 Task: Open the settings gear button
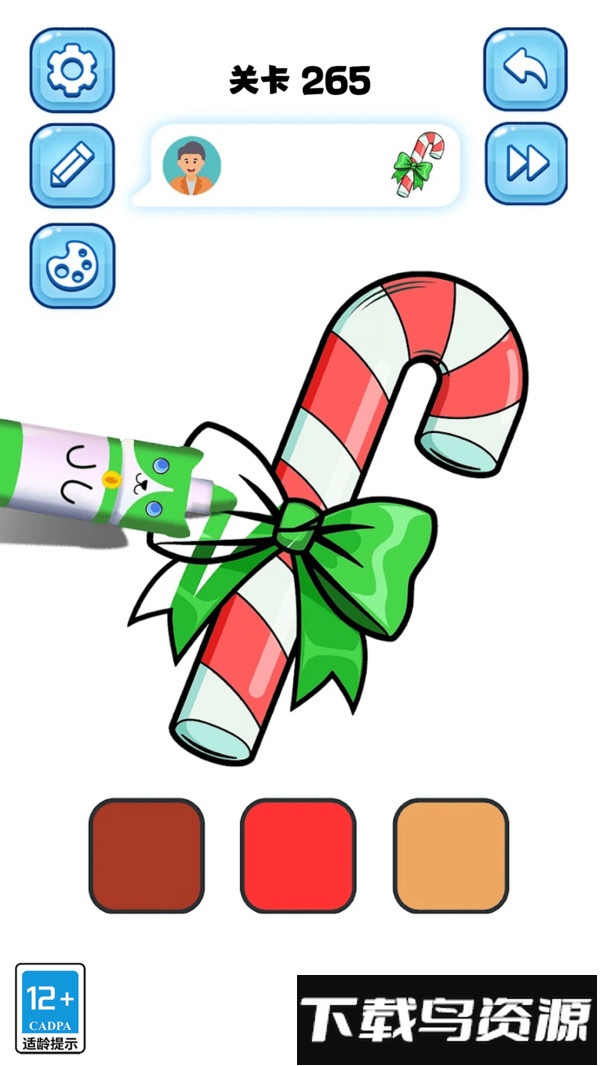click(72, 70)
